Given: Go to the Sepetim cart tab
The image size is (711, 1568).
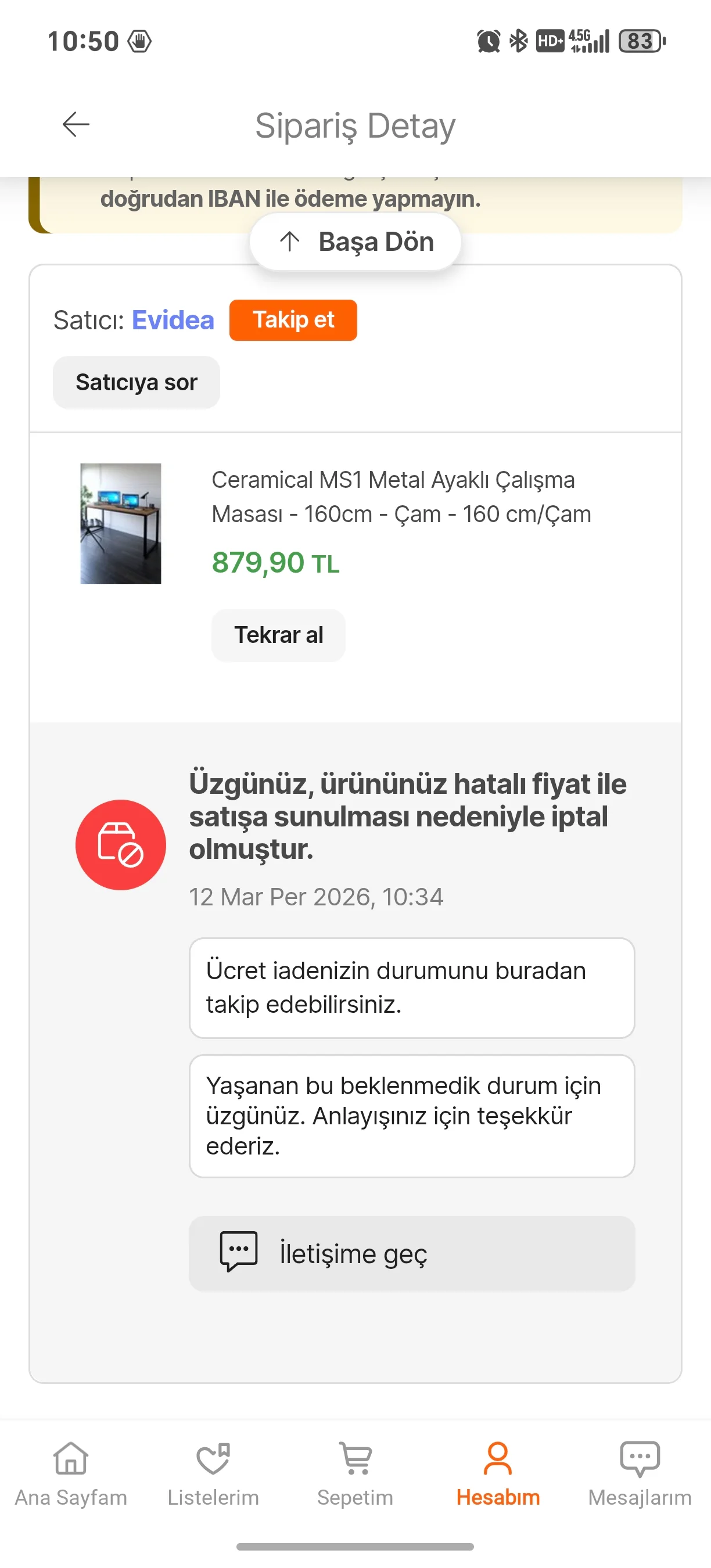Looking at the screenshot, I should click(x=355, y=1473).
